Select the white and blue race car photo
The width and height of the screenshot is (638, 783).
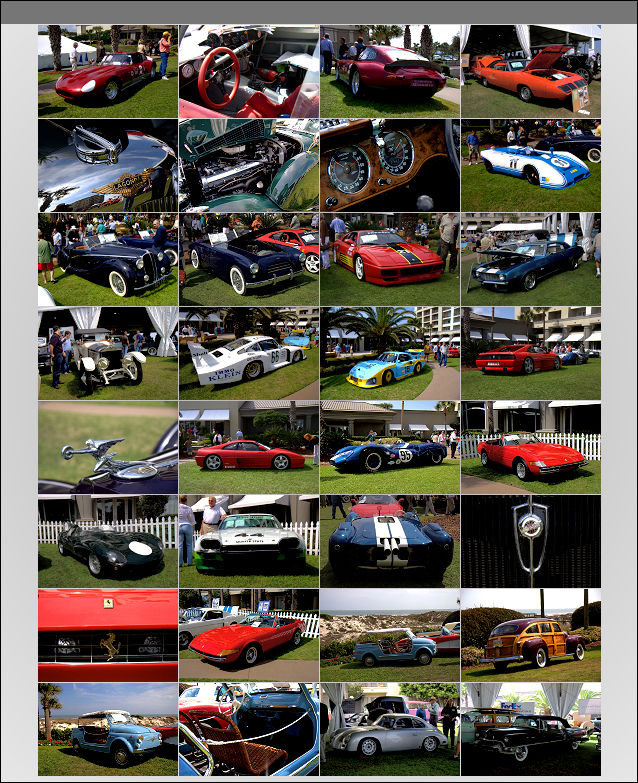click(531, 166)
